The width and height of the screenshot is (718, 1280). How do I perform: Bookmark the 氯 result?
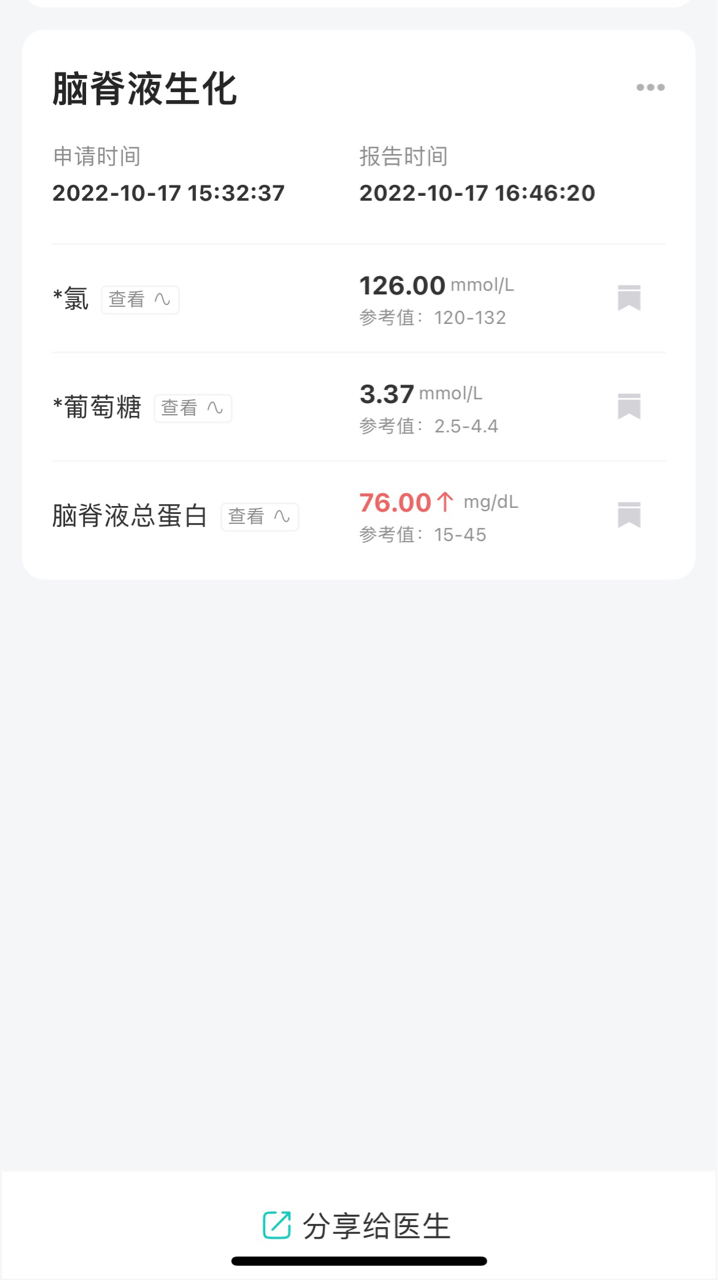629,298
